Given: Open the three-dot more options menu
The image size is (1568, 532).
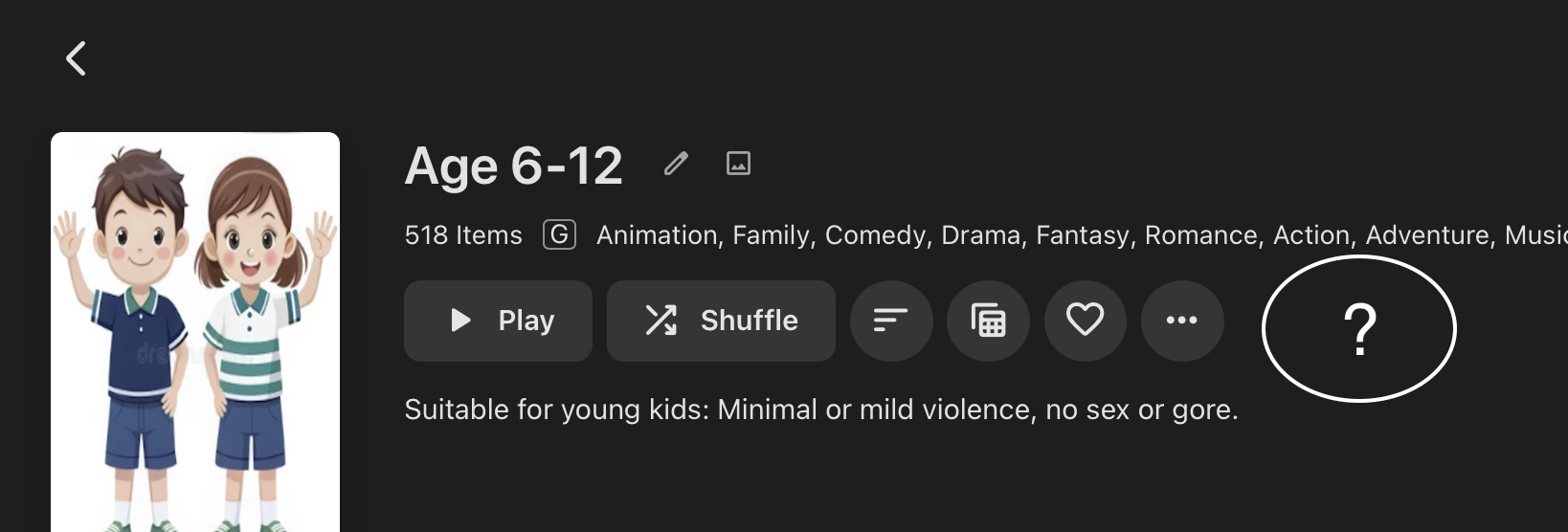Looking at the screenshot, I should click(1181, 321).
